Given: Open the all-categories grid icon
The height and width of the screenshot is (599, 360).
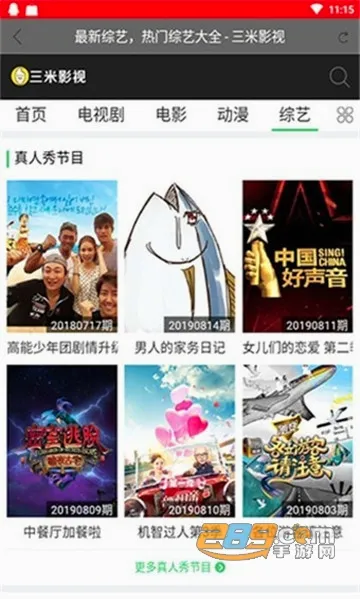Looking at the screenshot, I should point(345,115).
